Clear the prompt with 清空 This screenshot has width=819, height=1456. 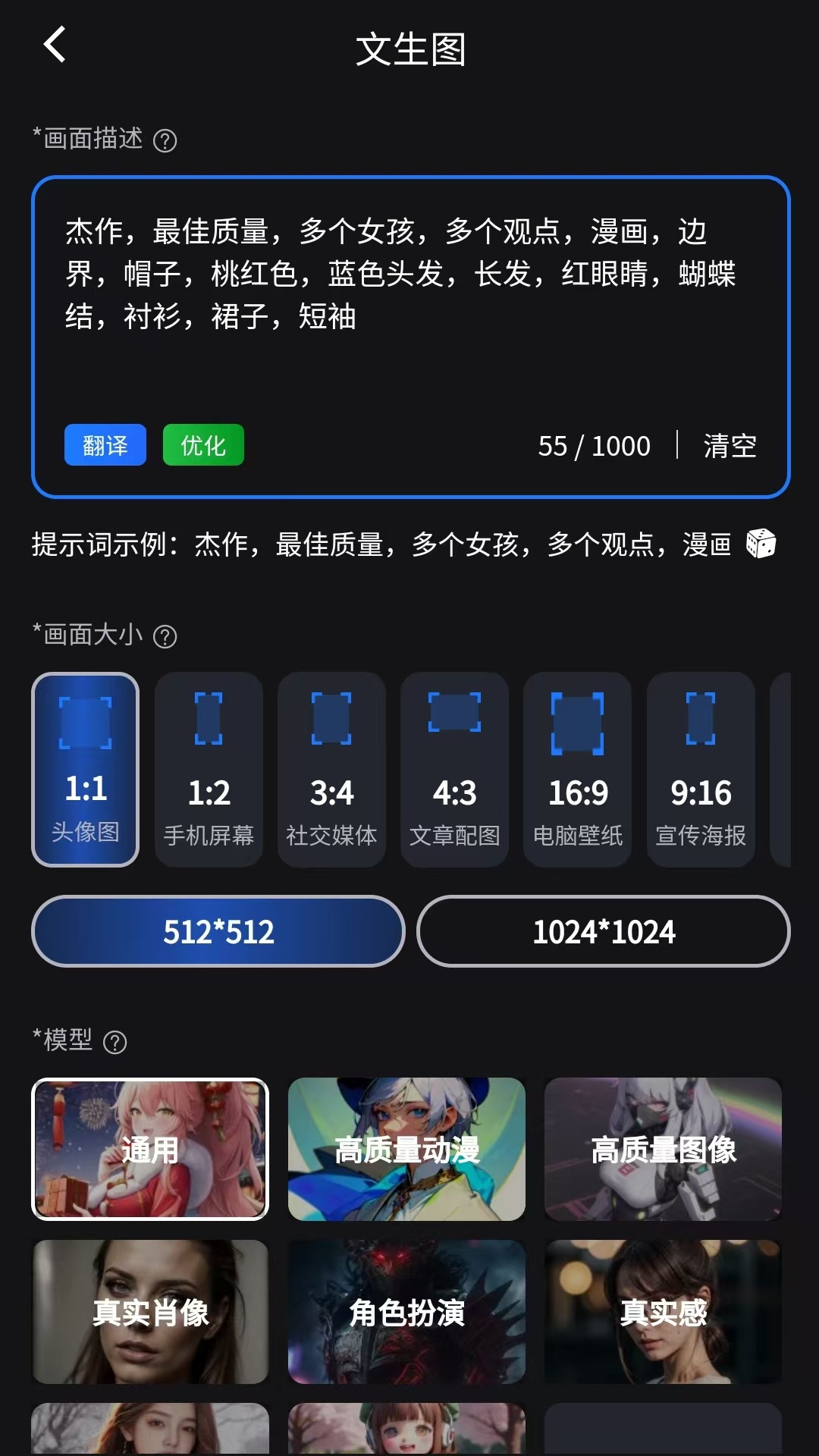click(x=730, y=446)
